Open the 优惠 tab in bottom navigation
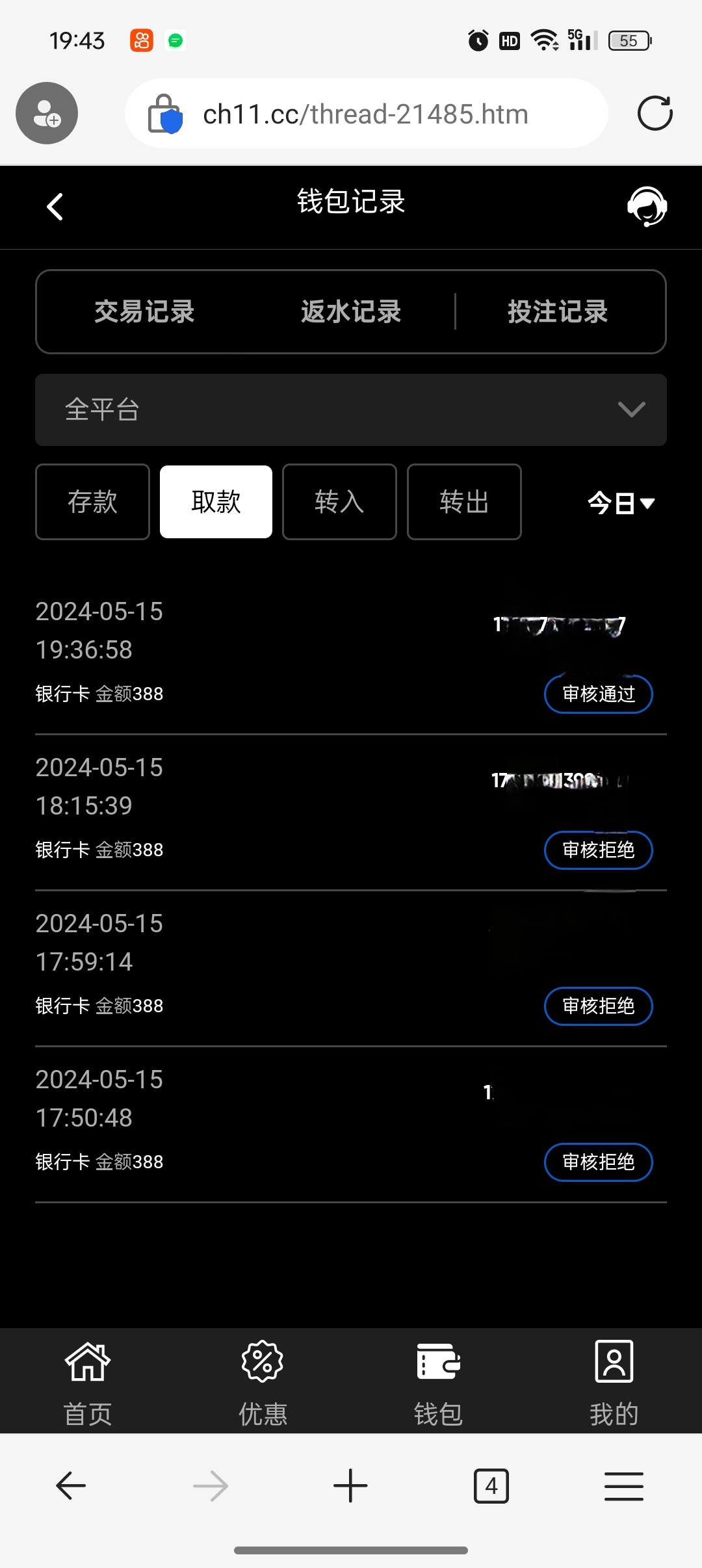The height and width of the screenshot is (1568, 702). [x=263, y=1381]
